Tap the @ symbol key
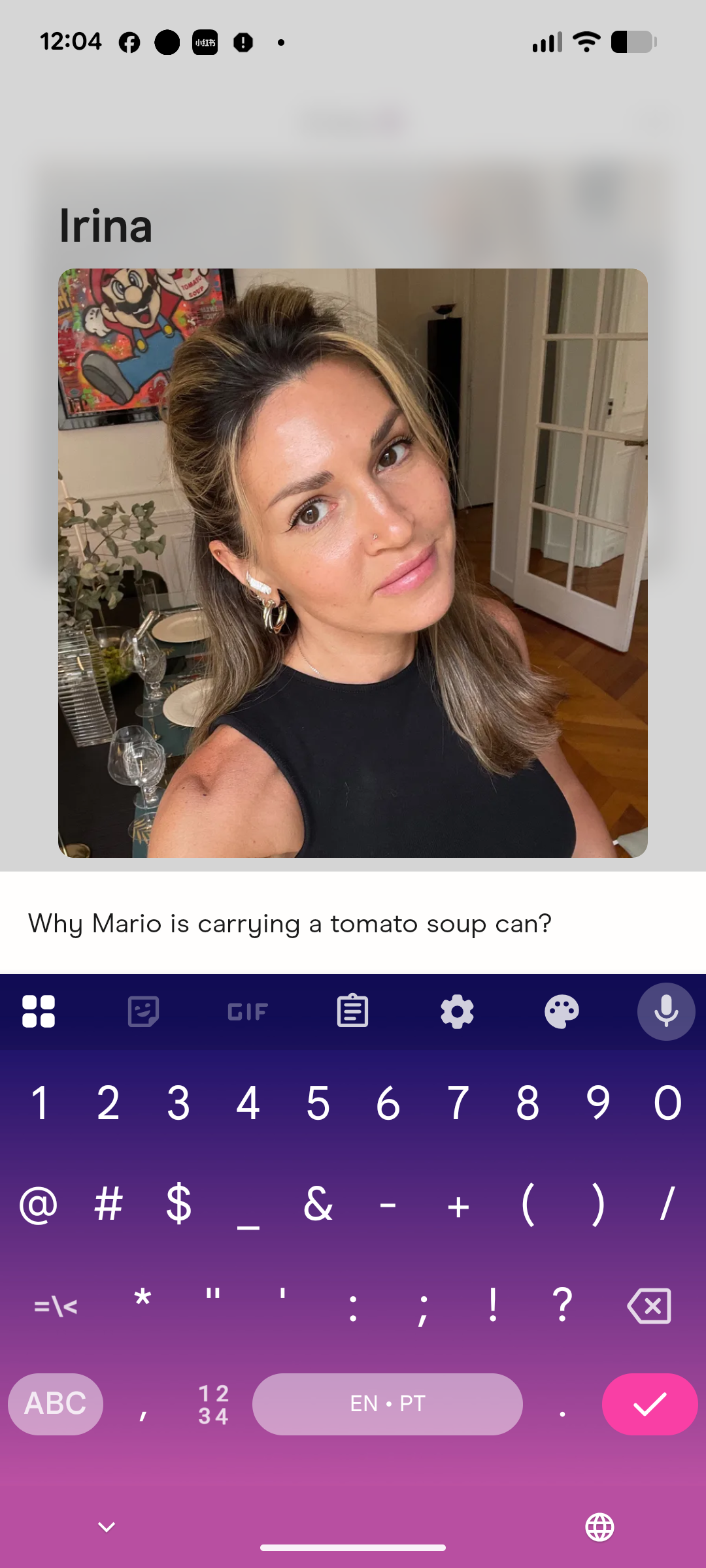The height and width of the screenshot is (1568, 706). pos(39,1204)
